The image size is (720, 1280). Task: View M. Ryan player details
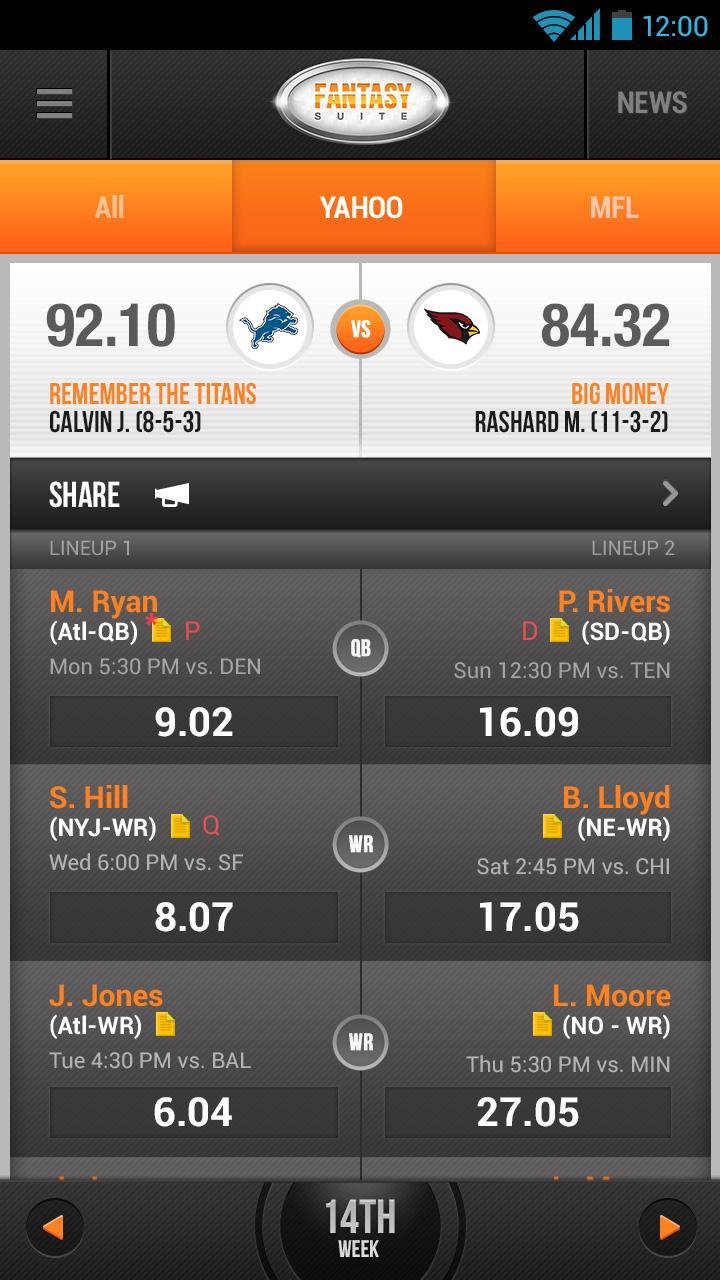click(103, 602)
